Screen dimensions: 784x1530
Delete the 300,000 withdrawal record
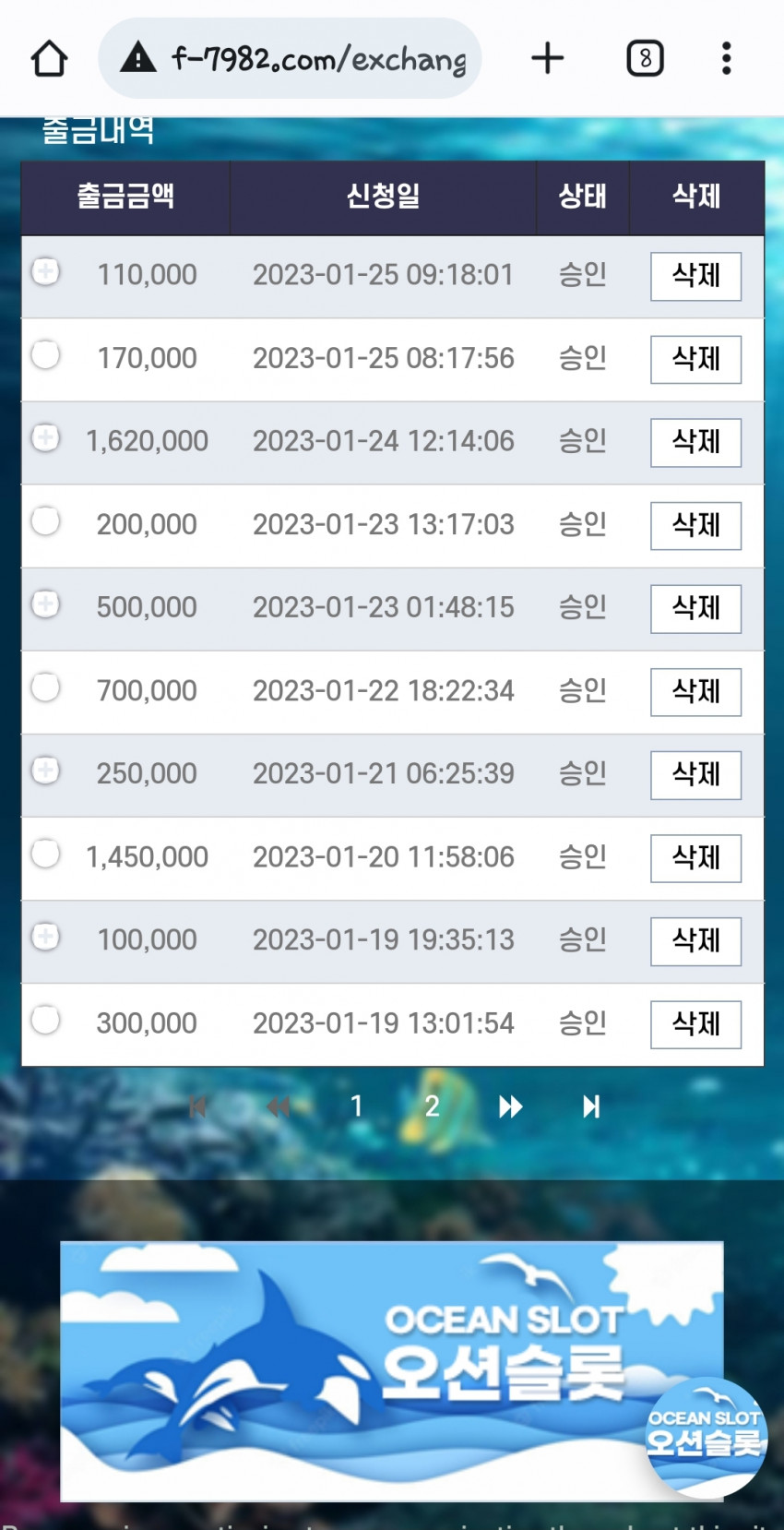coord(695,1024)
